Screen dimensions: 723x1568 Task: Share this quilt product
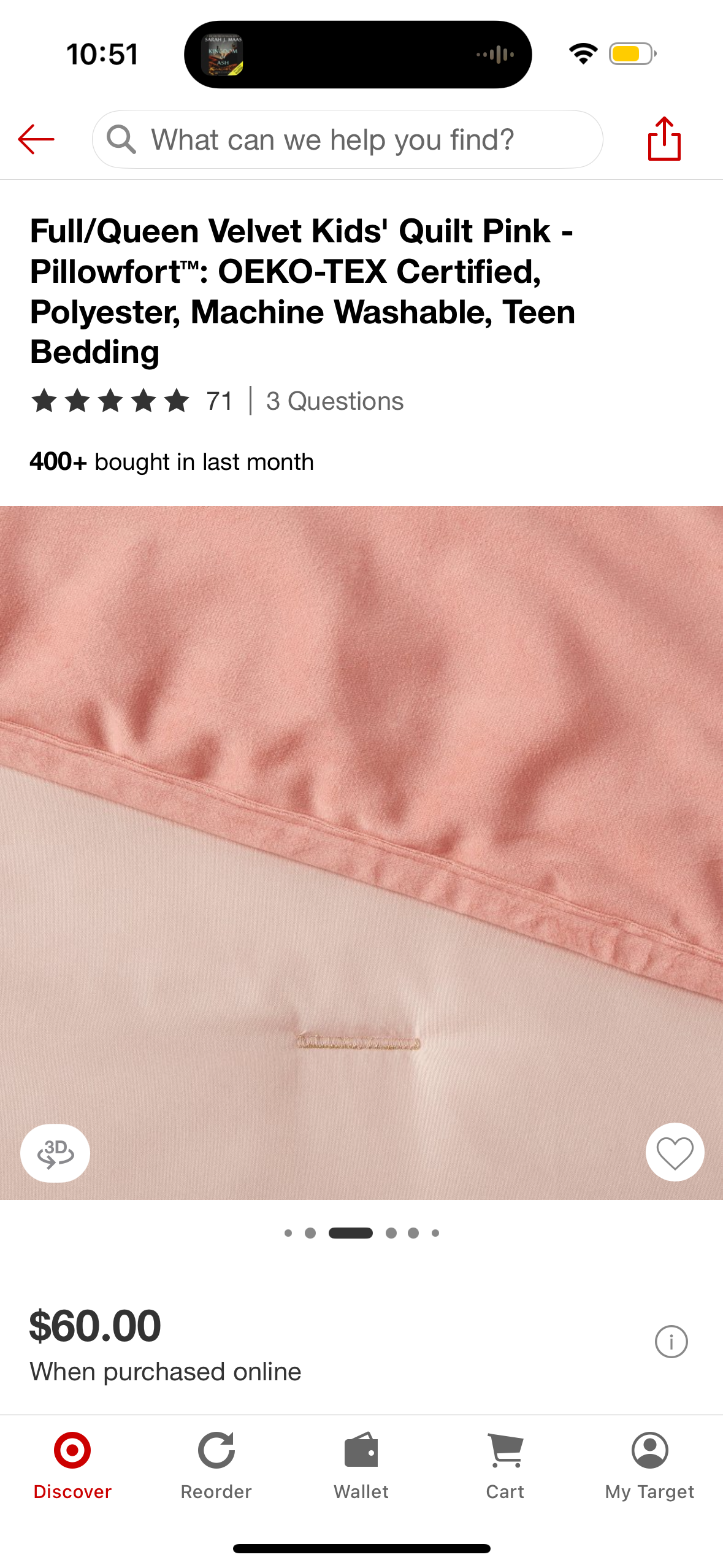coord(664,139)
